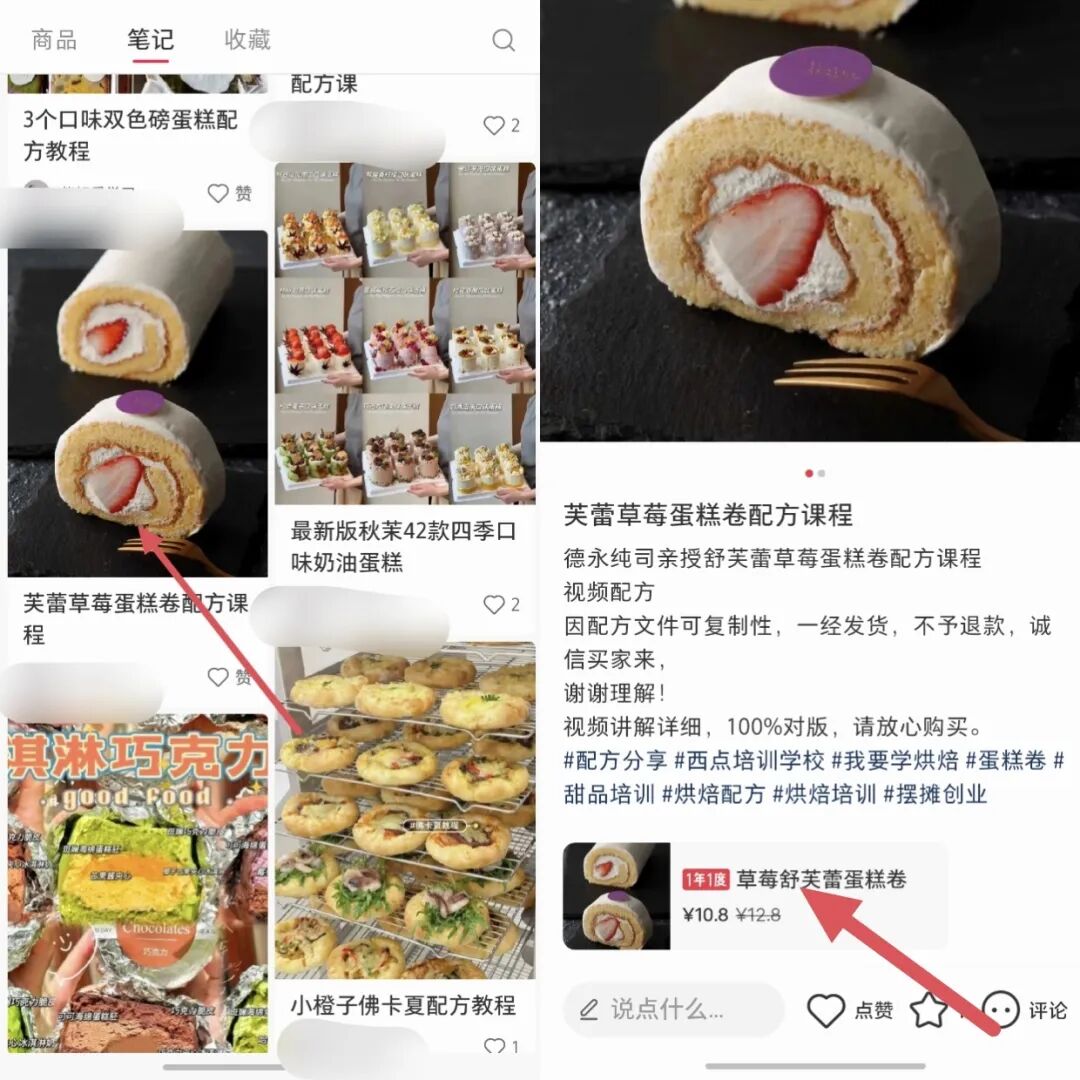The width and height of the screenshot is (1080, 1080).
Task: Switch to the 商品 tab
Action: 54,40
